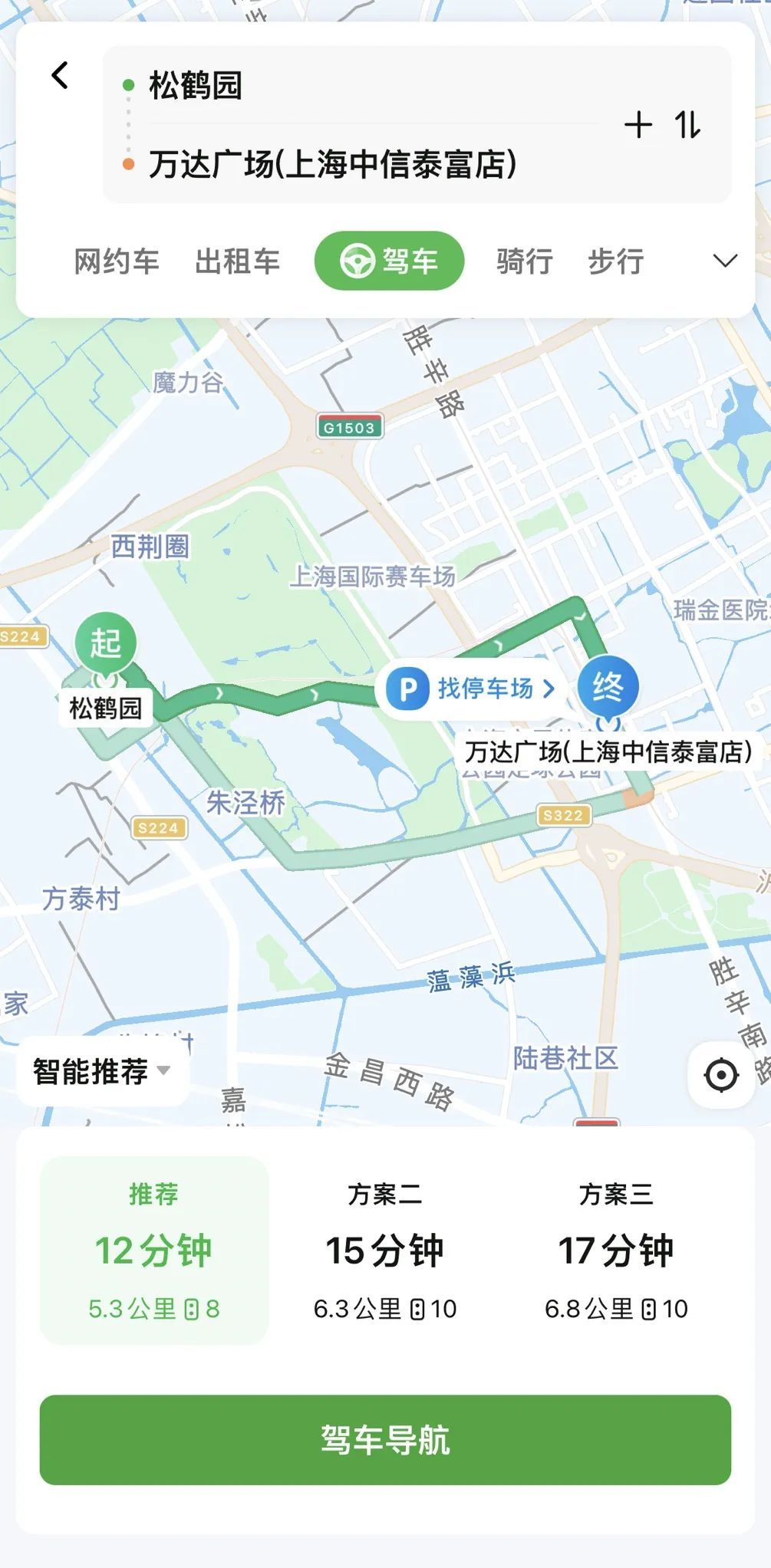Image resolution: width=771 pixels, height=1568 pixels.
Task: Start 驾车导航 navigation
Action: click(x=385, y=1440)
